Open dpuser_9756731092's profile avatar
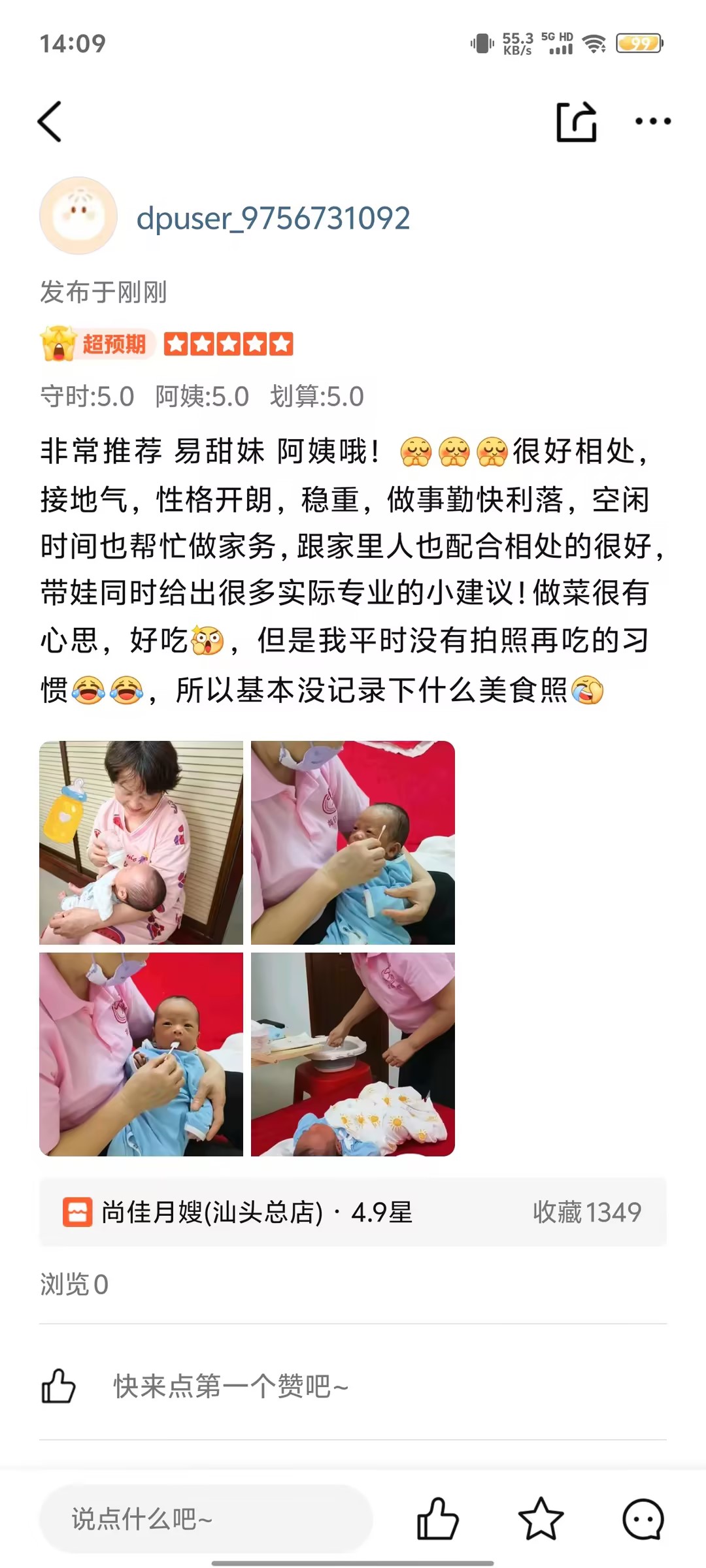 tap(78, 216)
